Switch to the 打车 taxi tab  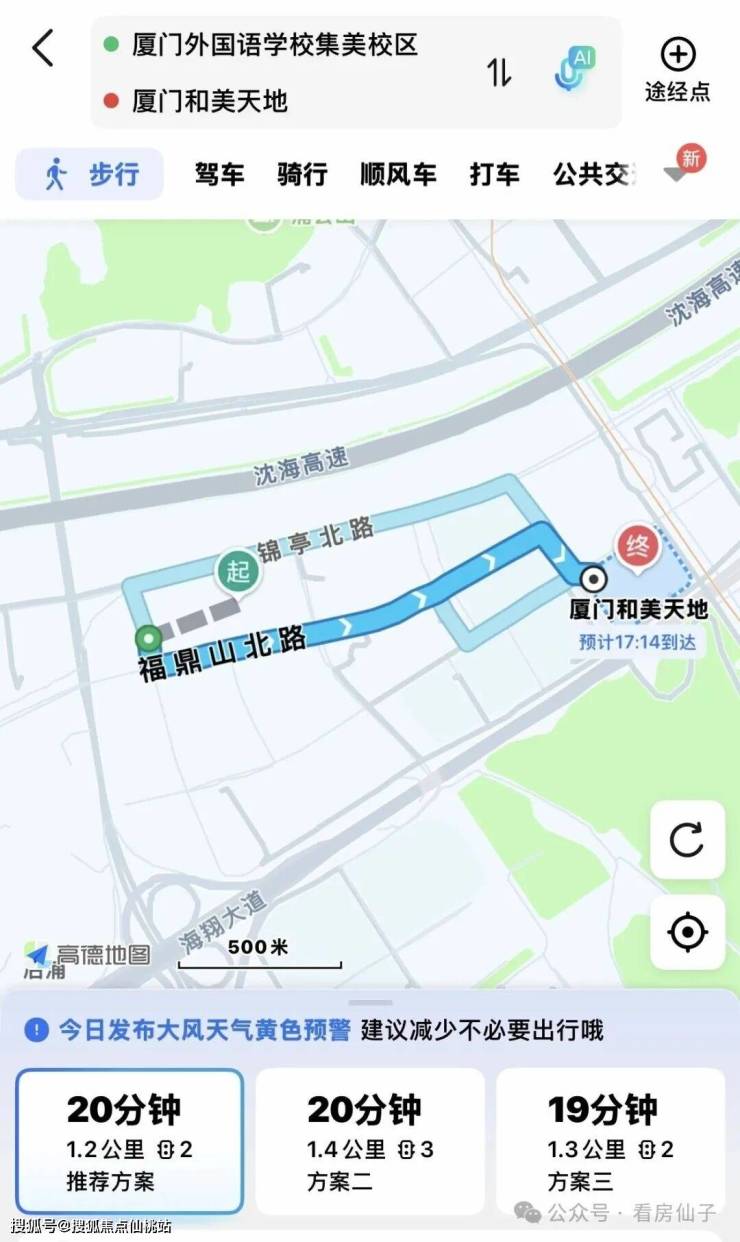[x=495, y=174]
